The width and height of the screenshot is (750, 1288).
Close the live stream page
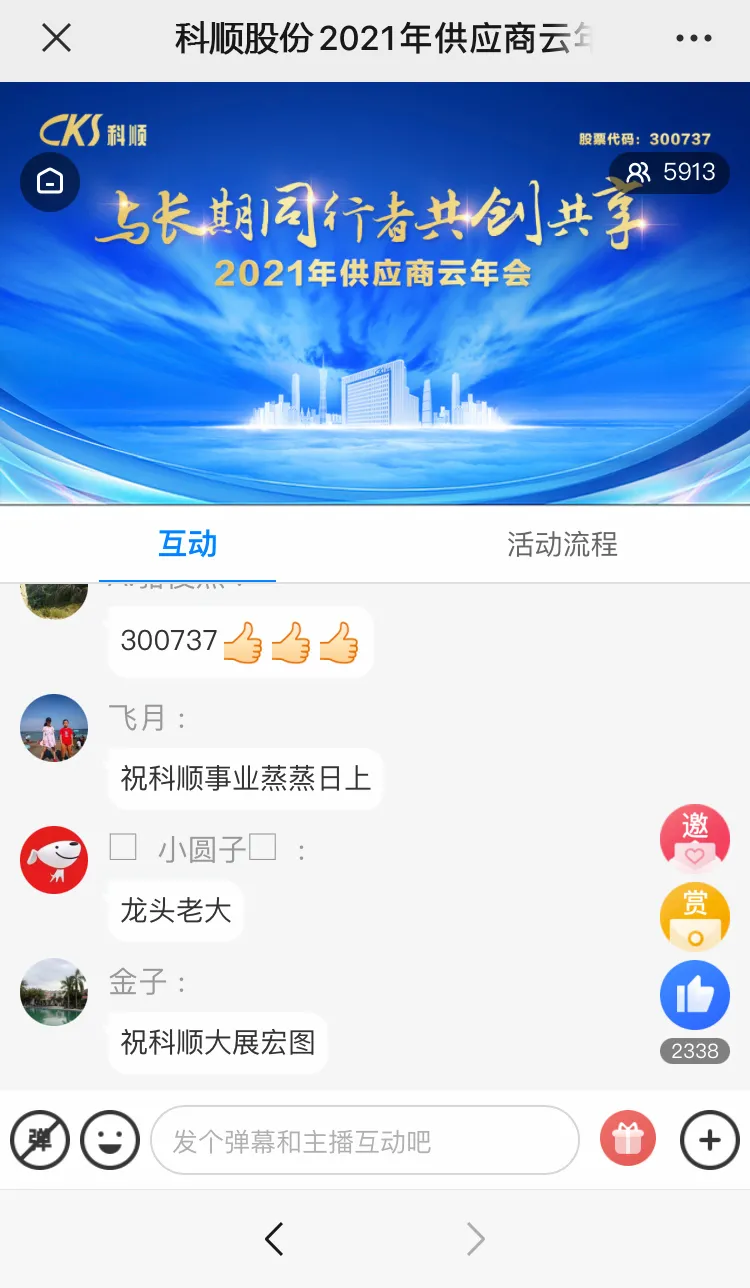click(x=56, y=39)
